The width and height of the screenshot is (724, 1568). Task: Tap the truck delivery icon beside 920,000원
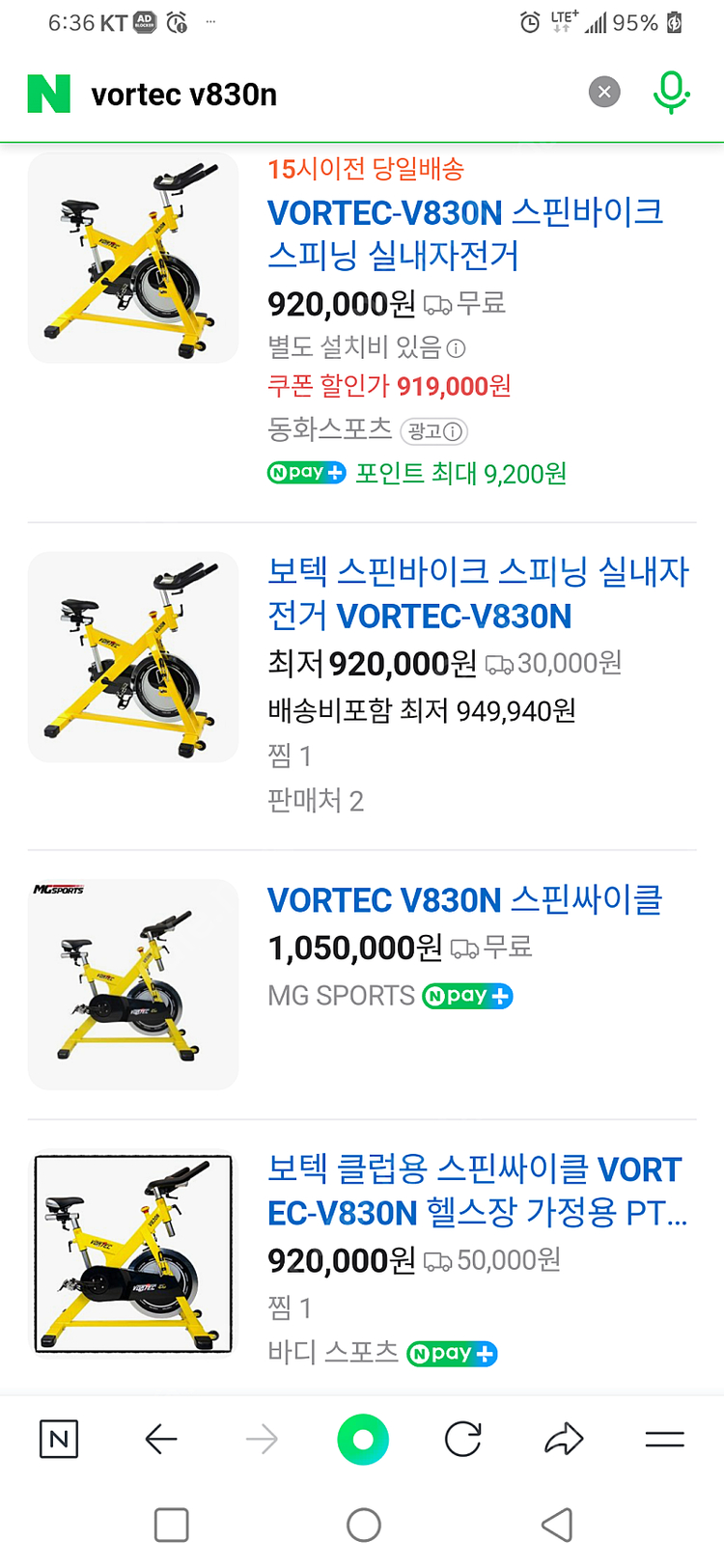[x=439, y=304]
